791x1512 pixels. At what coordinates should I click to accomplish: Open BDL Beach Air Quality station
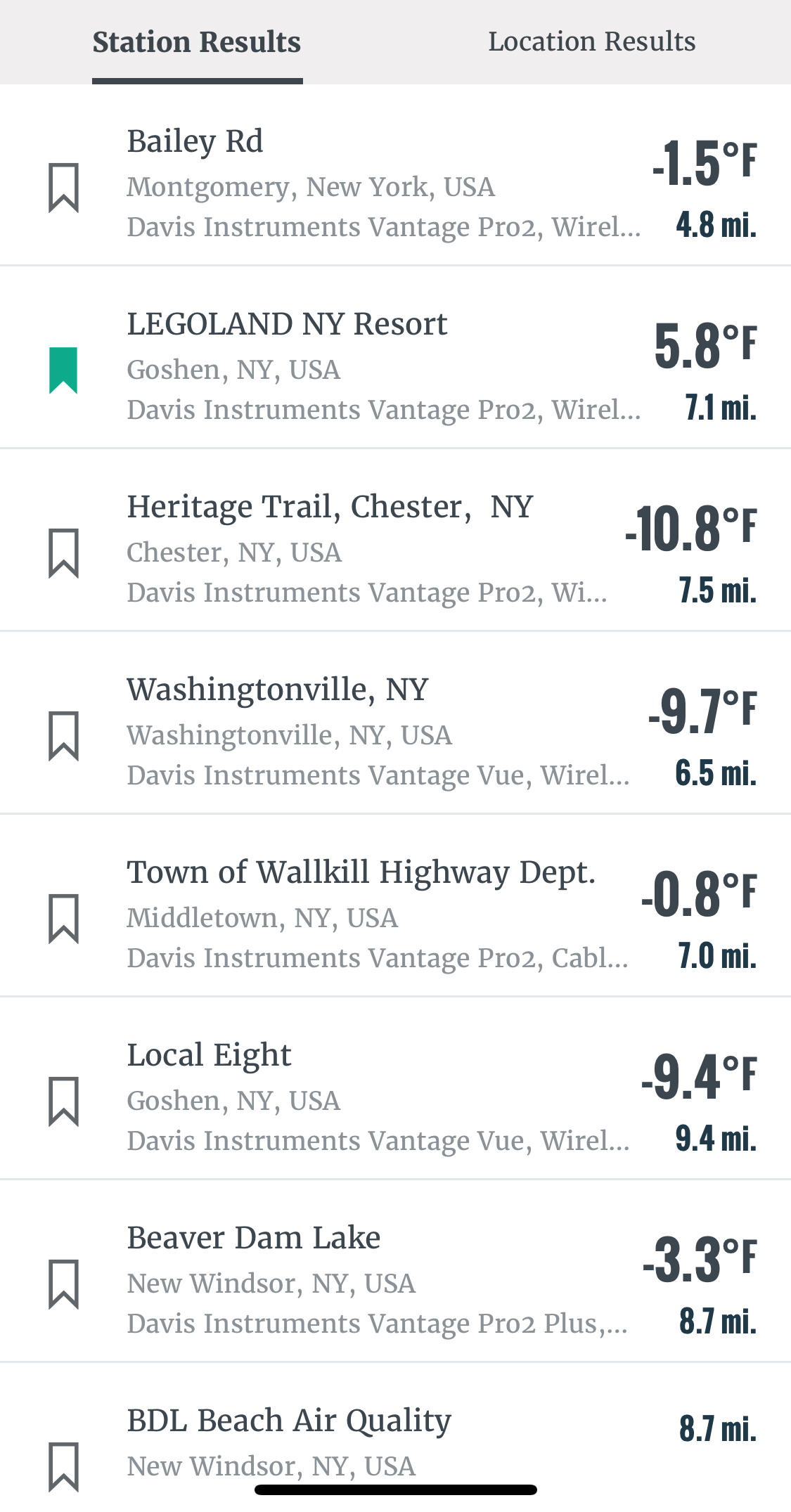(x=395, y=1437)
